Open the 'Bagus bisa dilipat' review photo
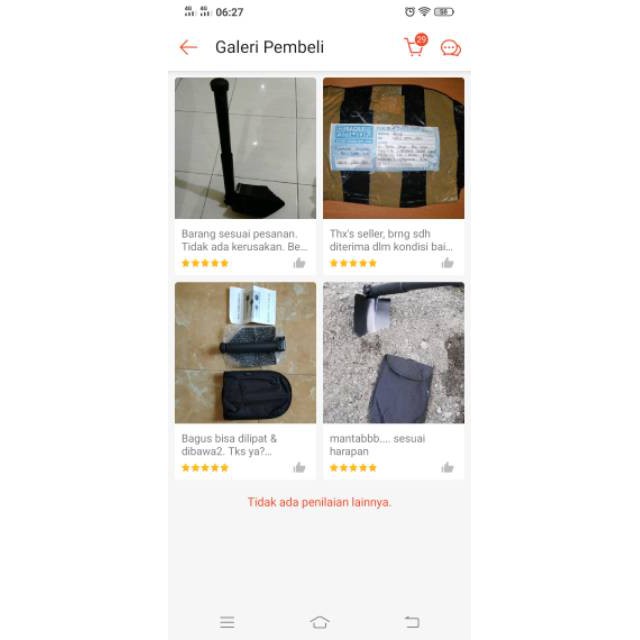The height and width of the screenshot is (640, 640). [245, 352]
